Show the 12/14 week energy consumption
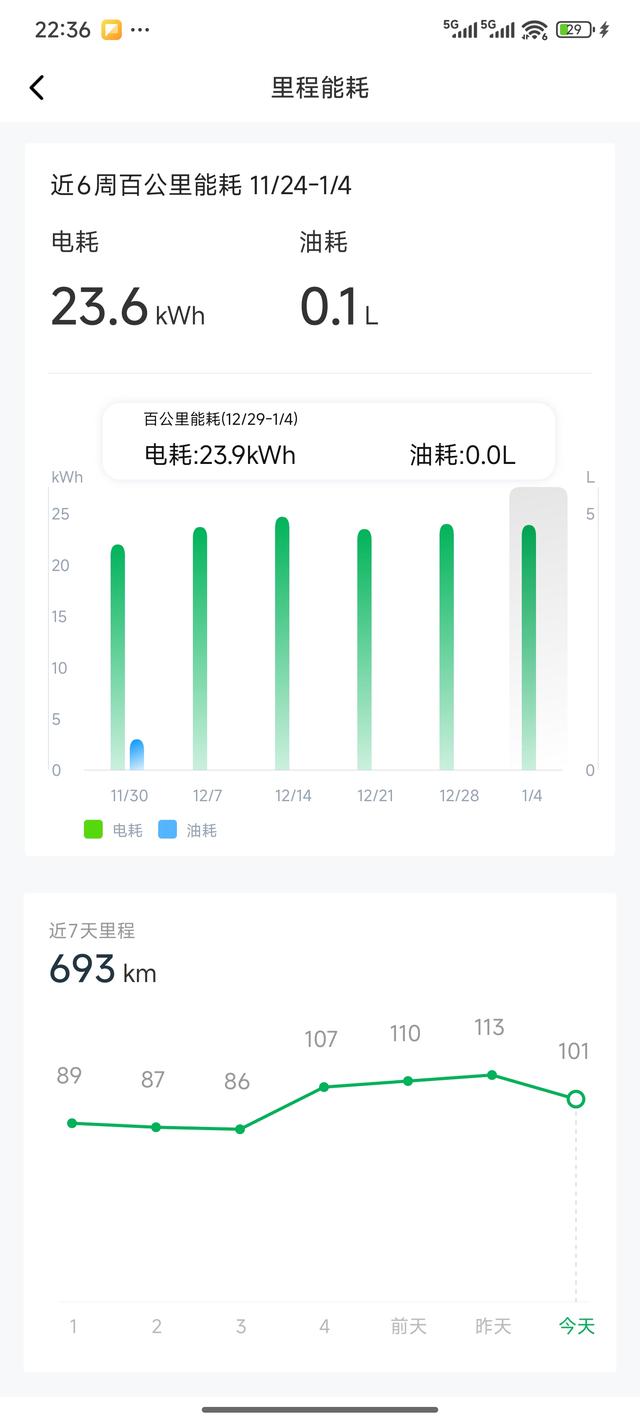Screen dimensions: 640x1422 coord(282,643)
